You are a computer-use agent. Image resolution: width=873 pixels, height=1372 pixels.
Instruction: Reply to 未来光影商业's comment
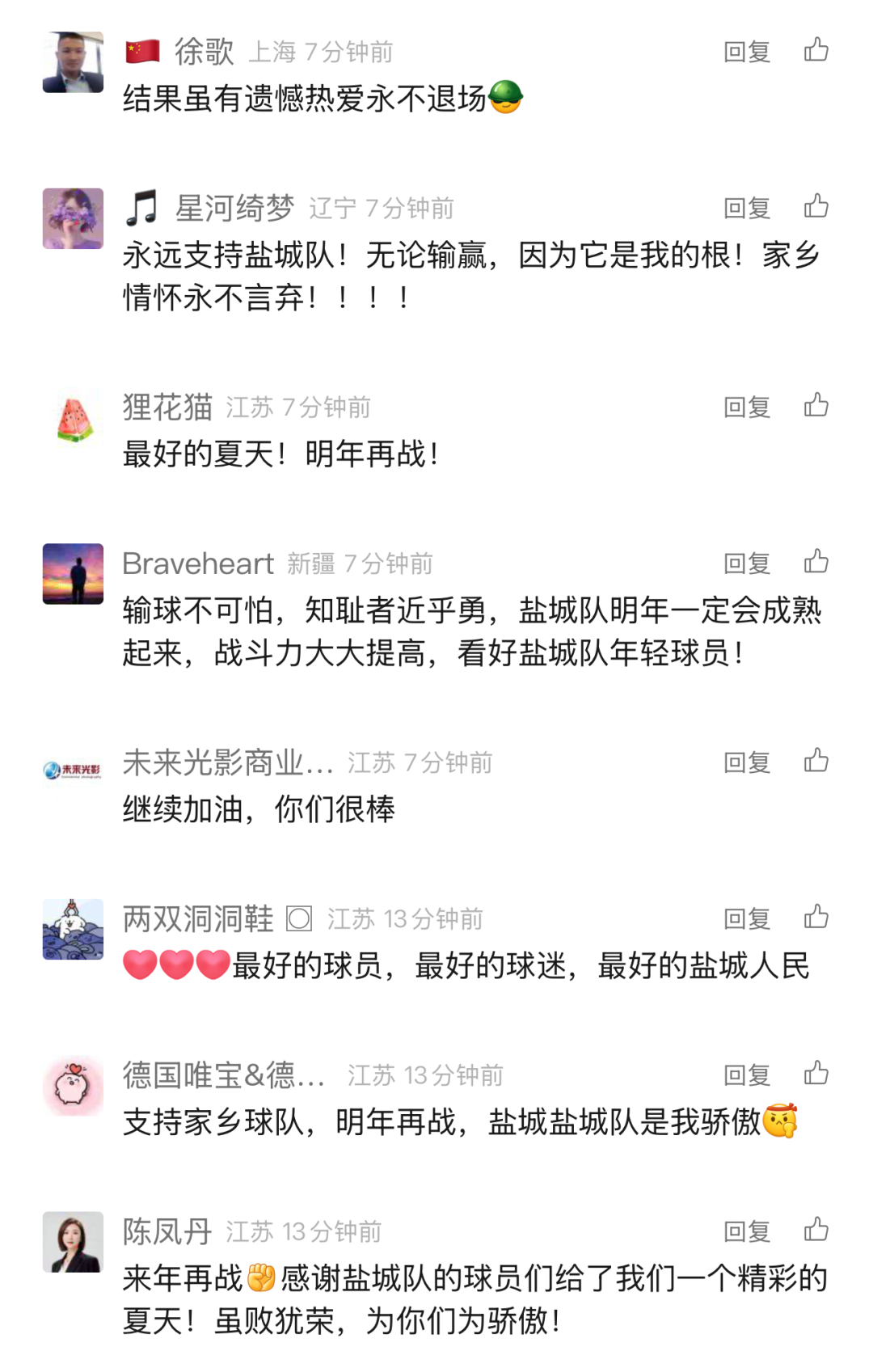click(x=746, y=762)
